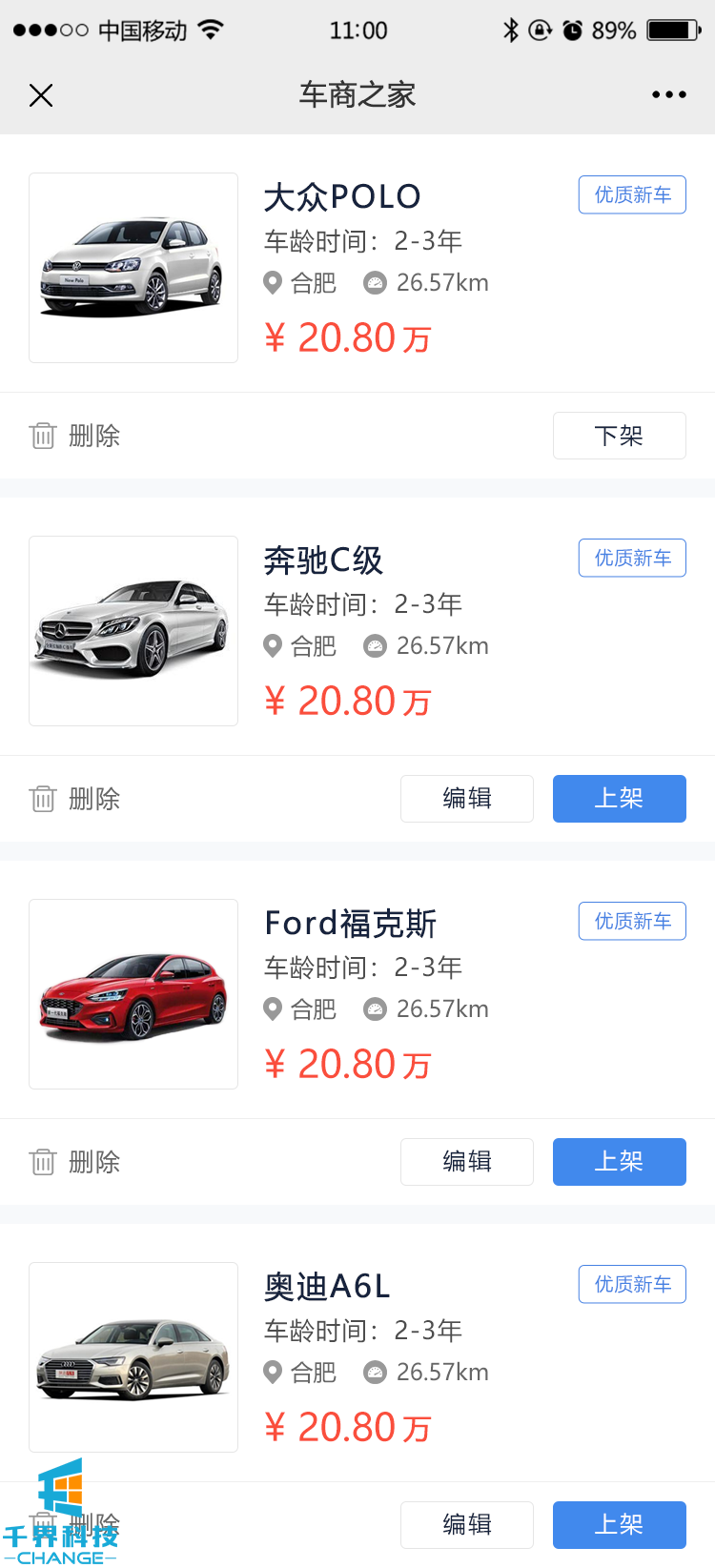Delete the Ford福克斯 listing
The width and height of the screenshot is (715, 1568).
pos(75,1162)
